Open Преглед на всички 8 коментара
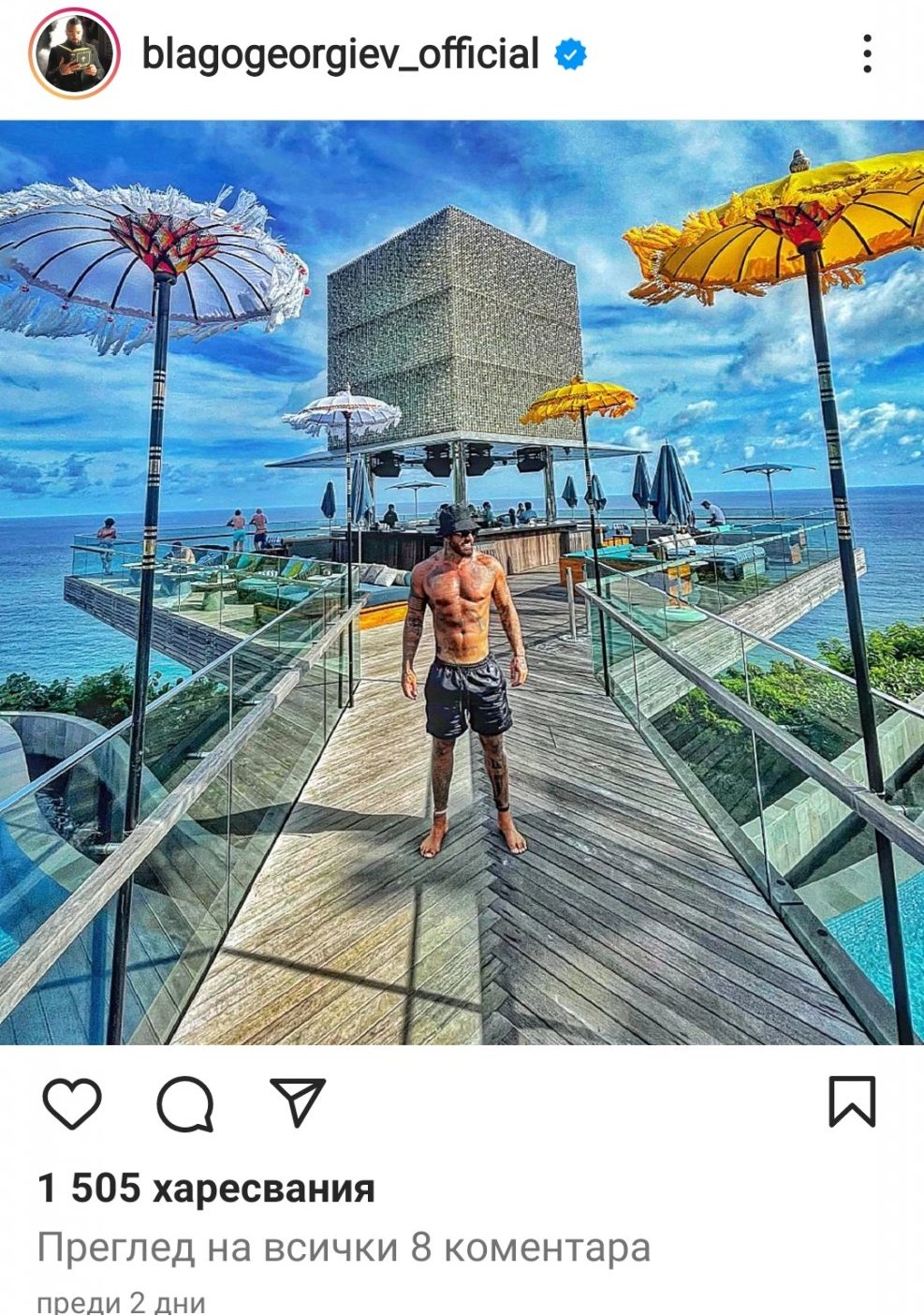924x1315 pixels. 344,1248
